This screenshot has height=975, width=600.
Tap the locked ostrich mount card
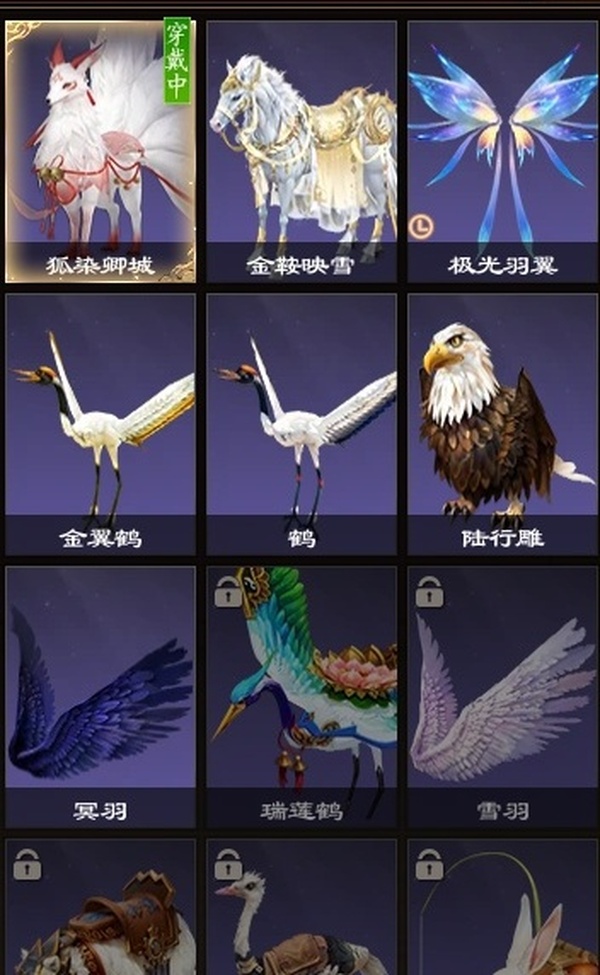click(301, 910)
